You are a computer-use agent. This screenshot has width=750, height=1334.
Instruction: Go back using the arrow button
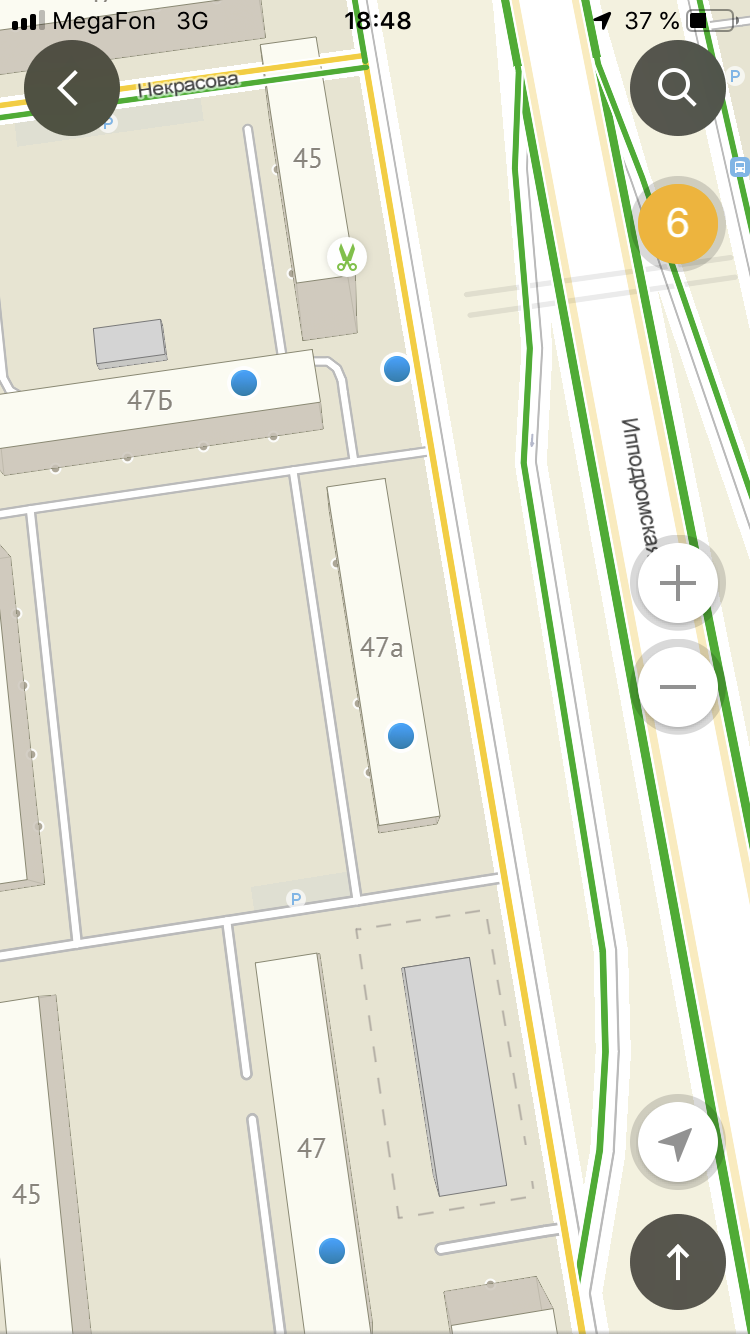tap(71, 88)
